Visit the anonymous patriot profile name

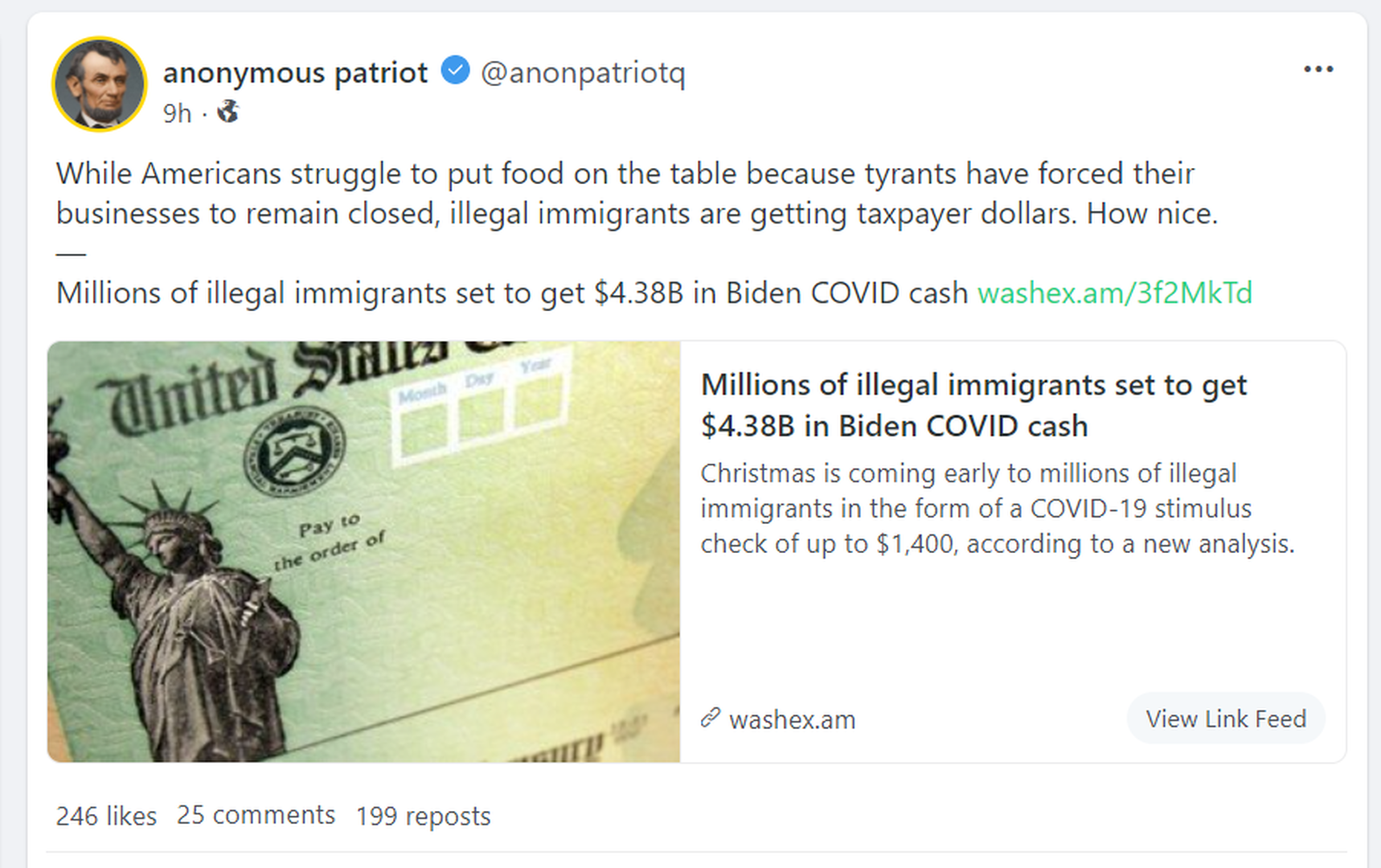[295, 72]
